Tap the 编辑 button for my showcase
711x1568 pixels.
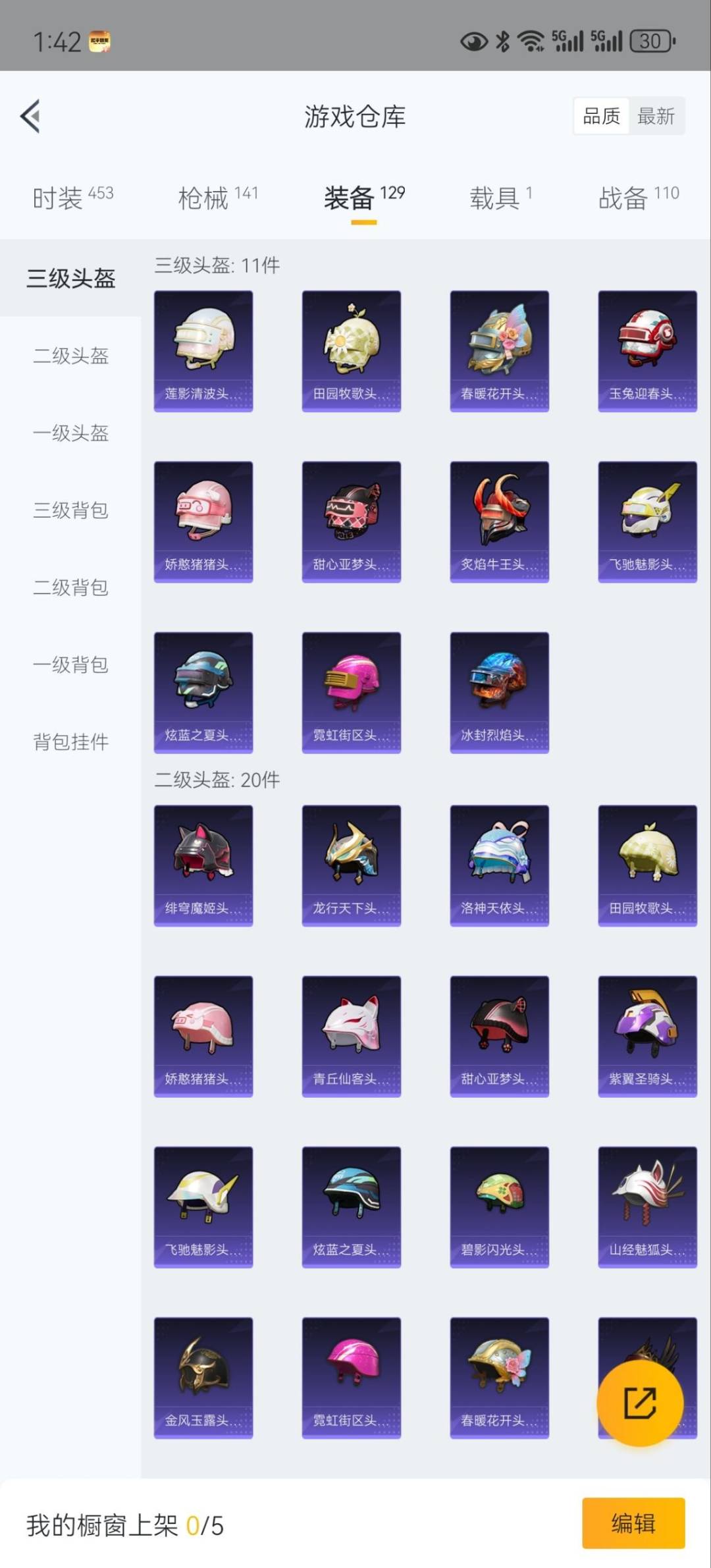tap(633, 1523)
